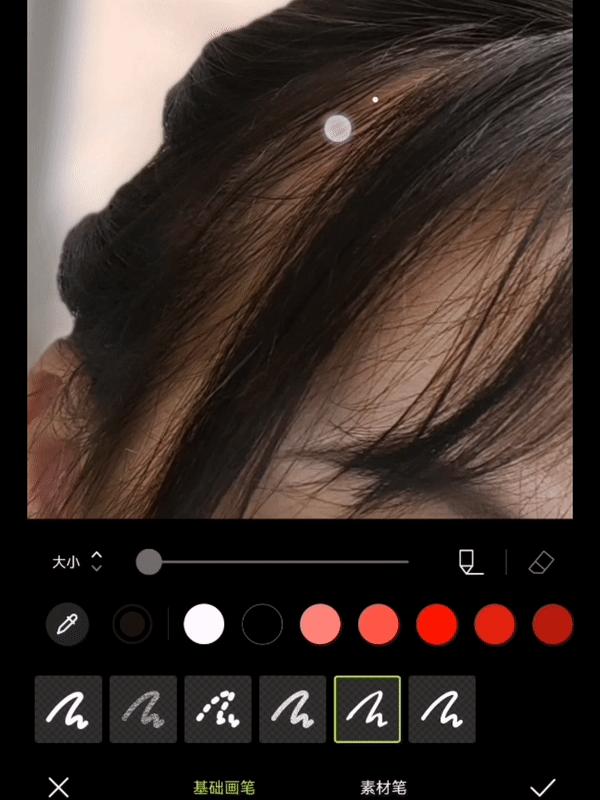Select the light pink color swatch
The width and height of the screenshot is (600, 800).
click(320, 625)
